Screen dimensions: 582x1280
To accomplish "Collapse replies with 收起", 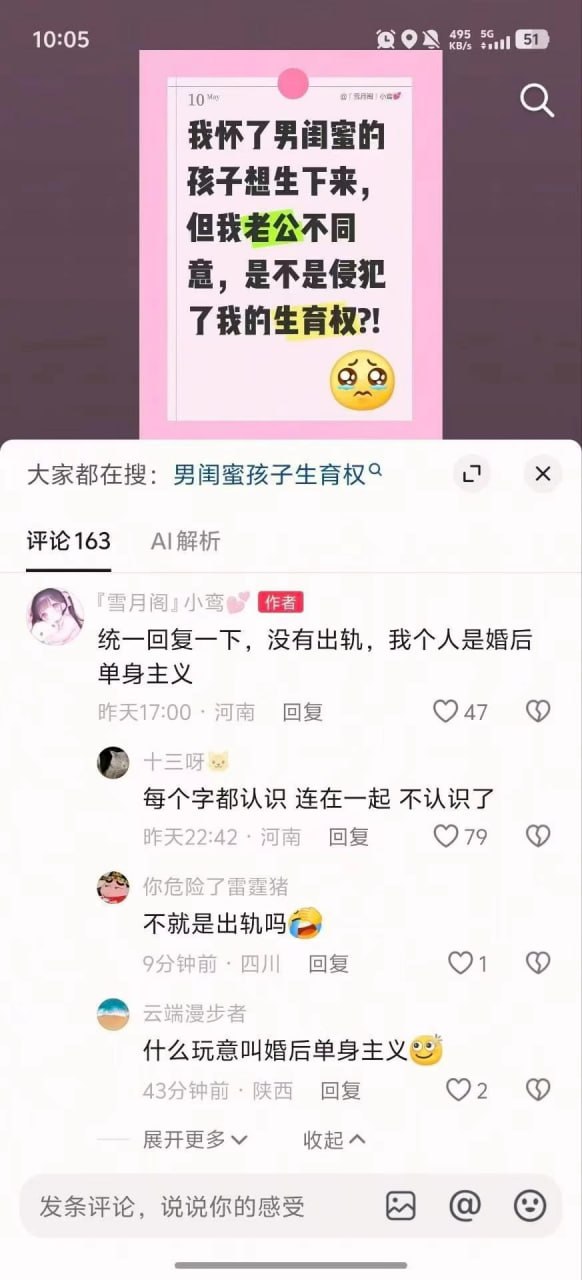I will tap(335, 1139).
